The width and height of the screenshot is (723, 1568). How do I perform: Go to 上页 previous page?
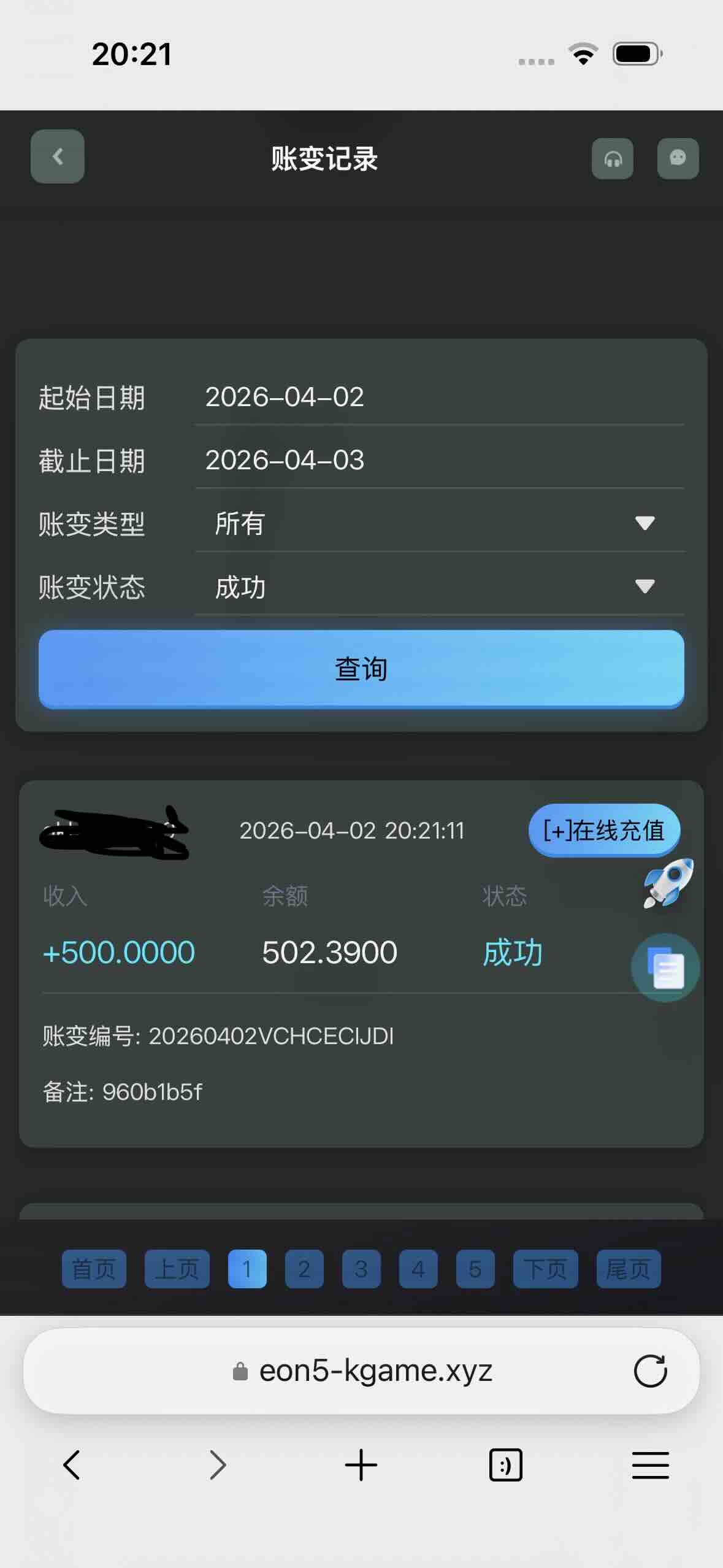pyautogui.click(x=177, y=1269)
